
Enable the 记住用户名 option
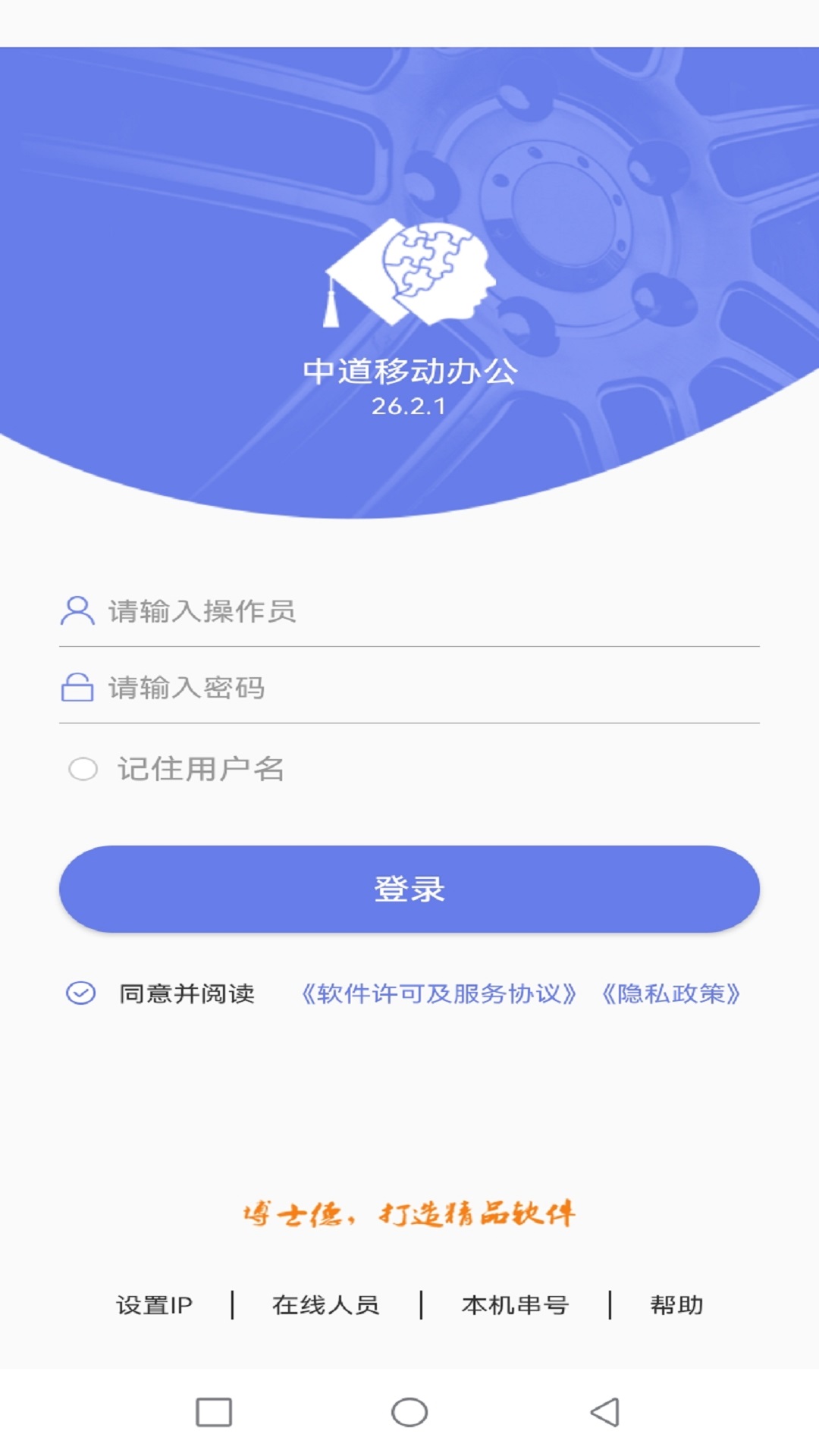click(83, 769)
